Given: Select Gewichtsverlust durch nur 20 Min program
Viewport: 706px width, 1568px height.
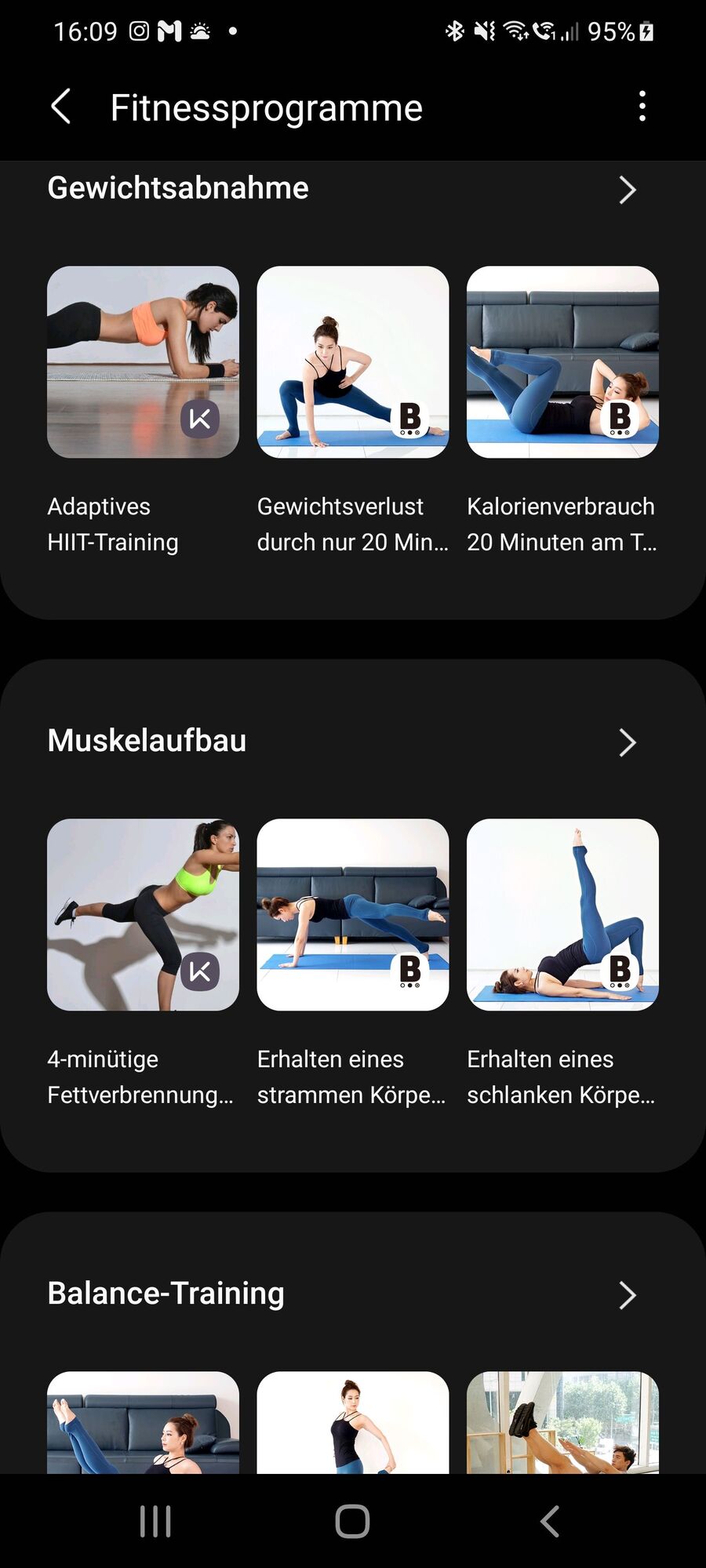Looking at the screenshot, I should coord(353,362).
